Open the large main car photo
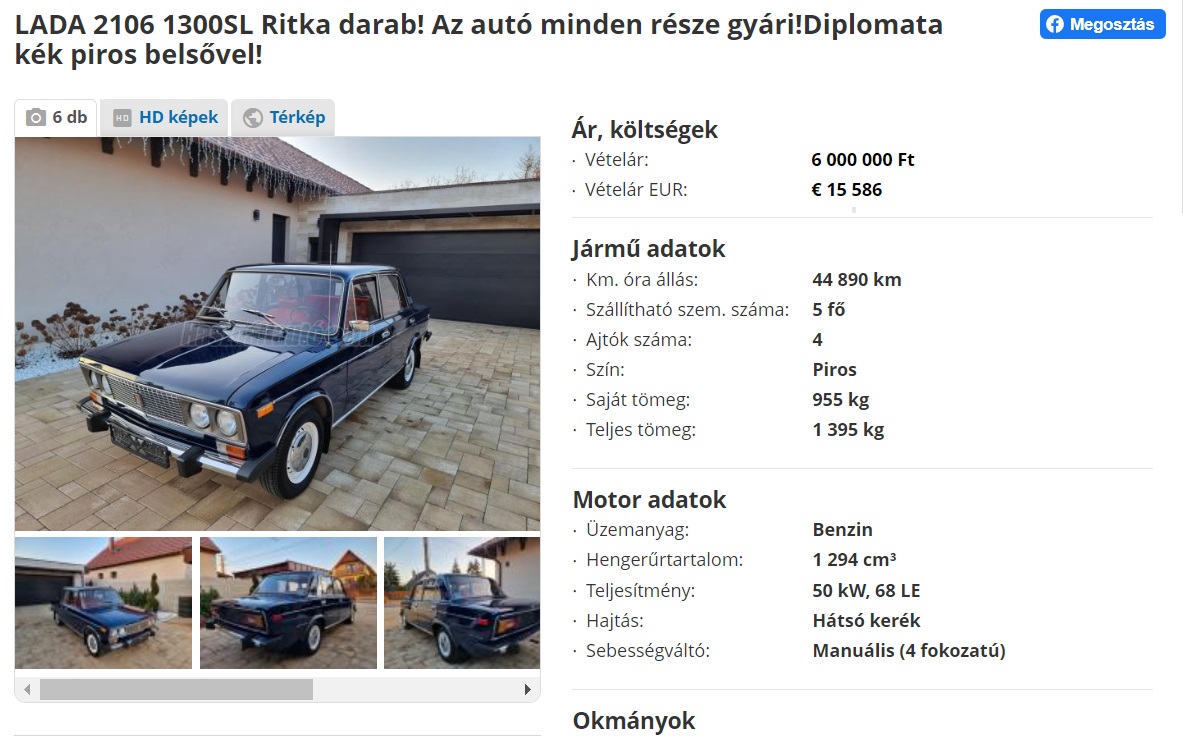Screen dimensions: 1183x740 point(277,333)
